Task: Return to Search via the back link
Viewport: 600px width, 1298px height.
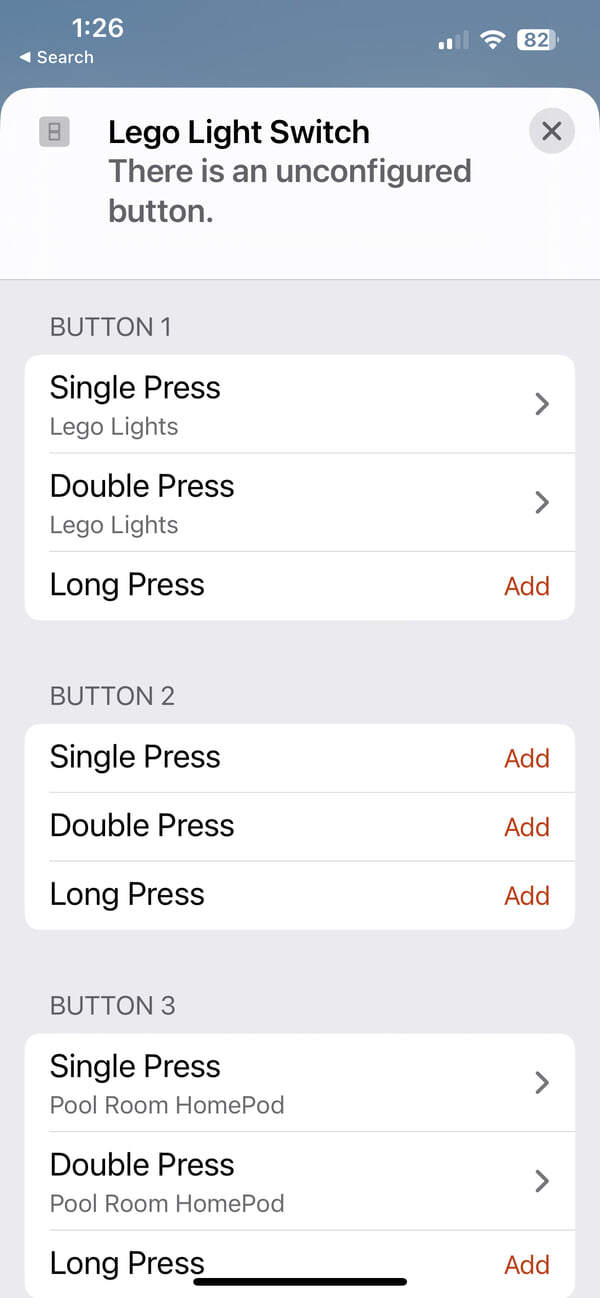Action: [56, 58]
